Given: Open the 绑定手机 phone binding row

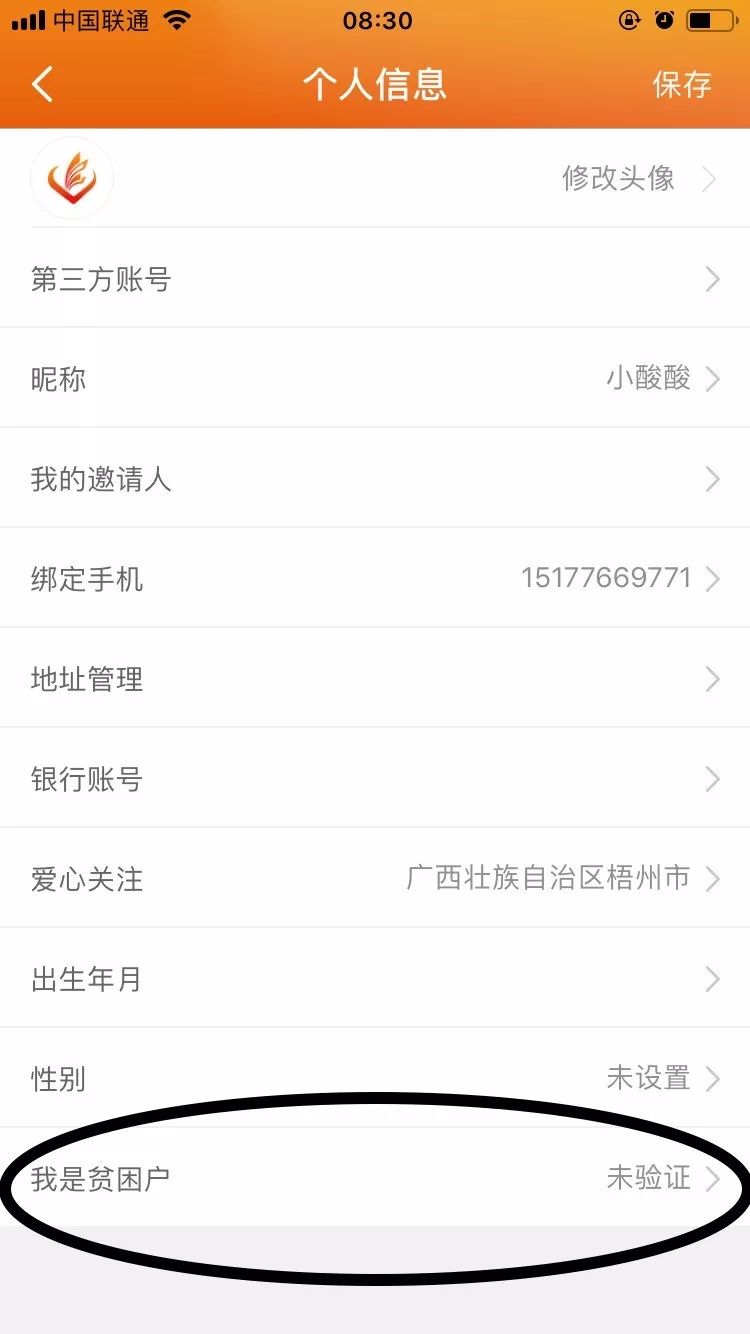Looking at the screenshot, I should [375, 579].
